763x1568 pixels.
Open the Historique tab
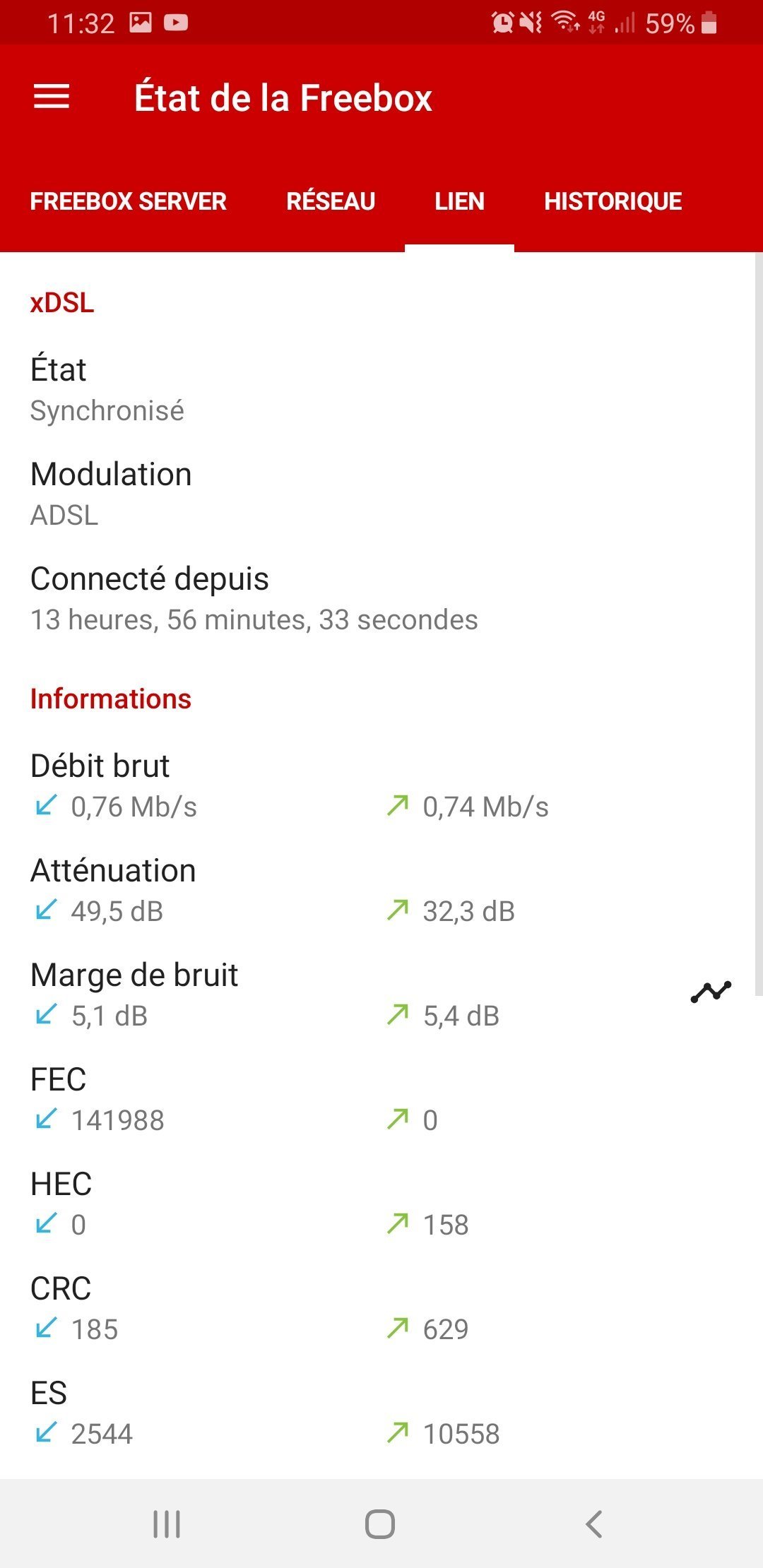613,201
